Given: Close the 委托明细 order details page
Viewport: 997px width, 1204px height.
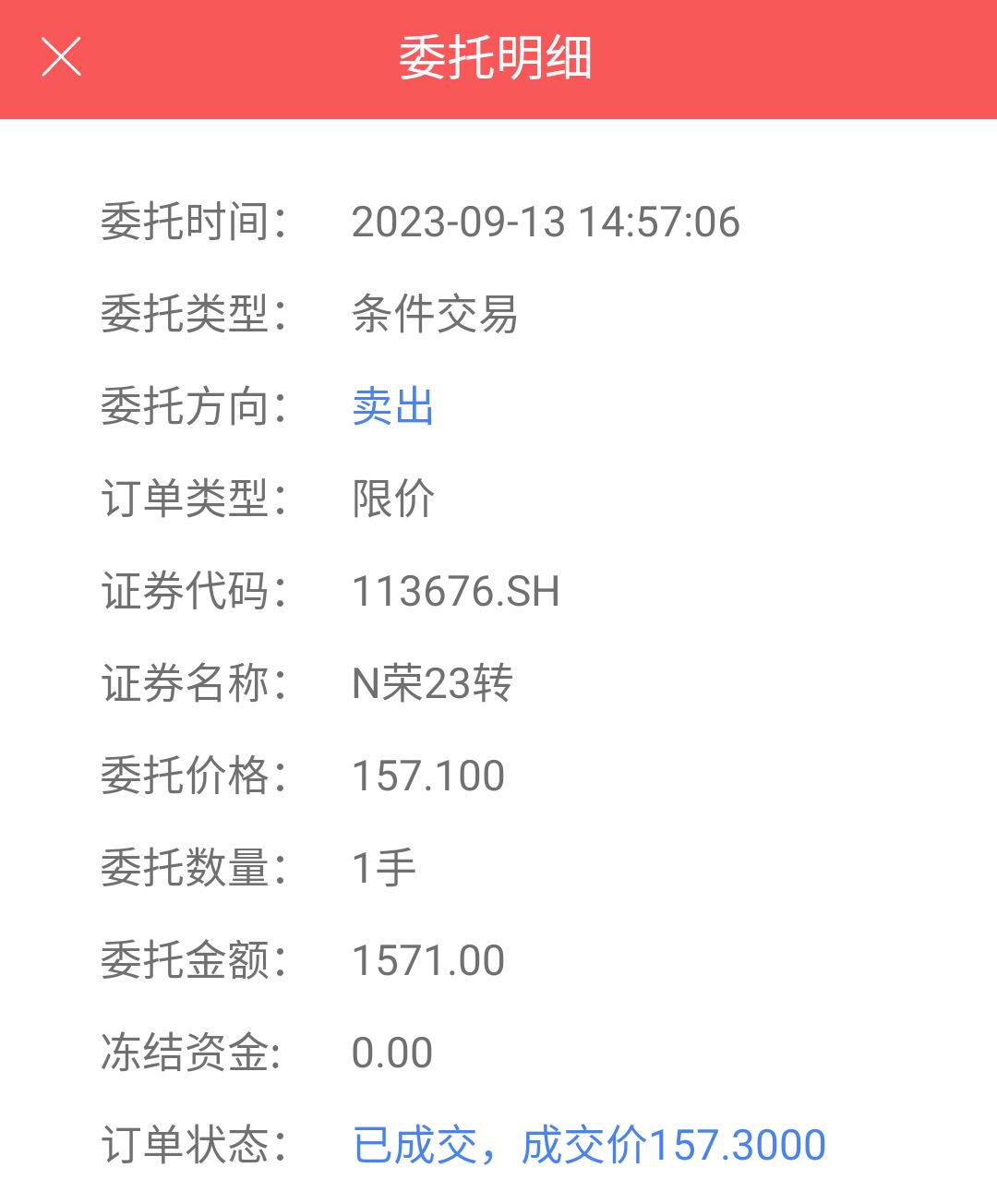Looking at the screenshot, I should pyautogui.click(x=62, y=57).
